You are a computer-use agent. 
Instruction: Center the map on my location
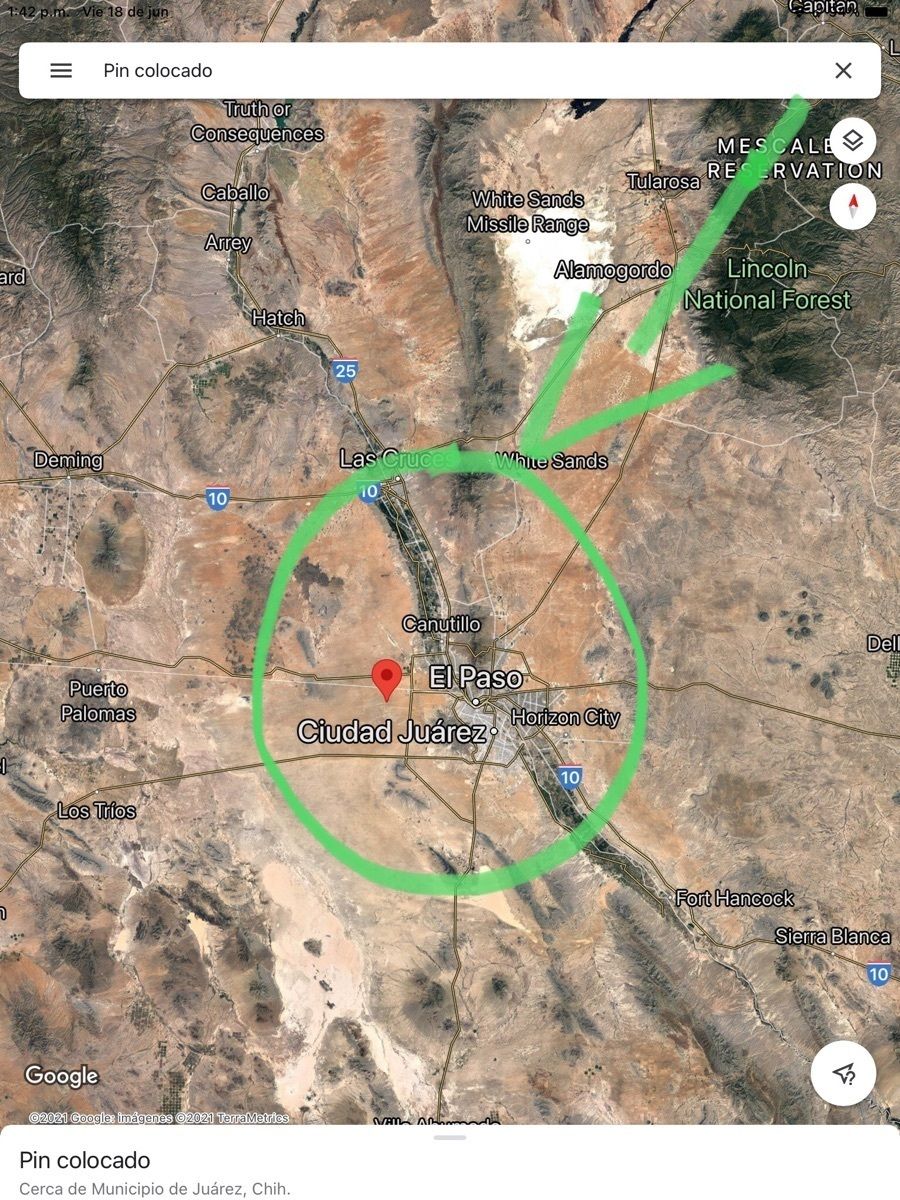(x=843, y=1073)
